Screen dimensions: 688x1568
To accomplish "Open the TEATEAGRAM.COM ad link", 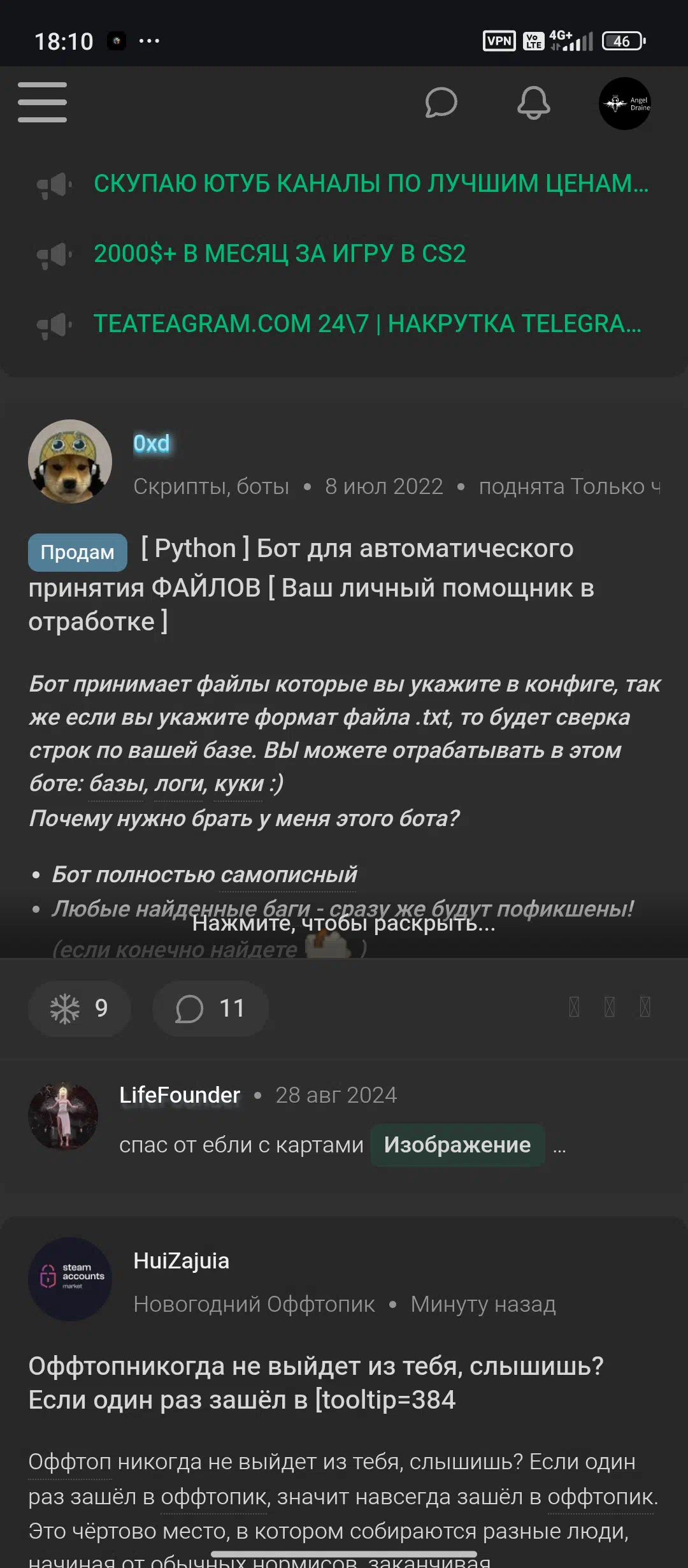I will (368, 324).
